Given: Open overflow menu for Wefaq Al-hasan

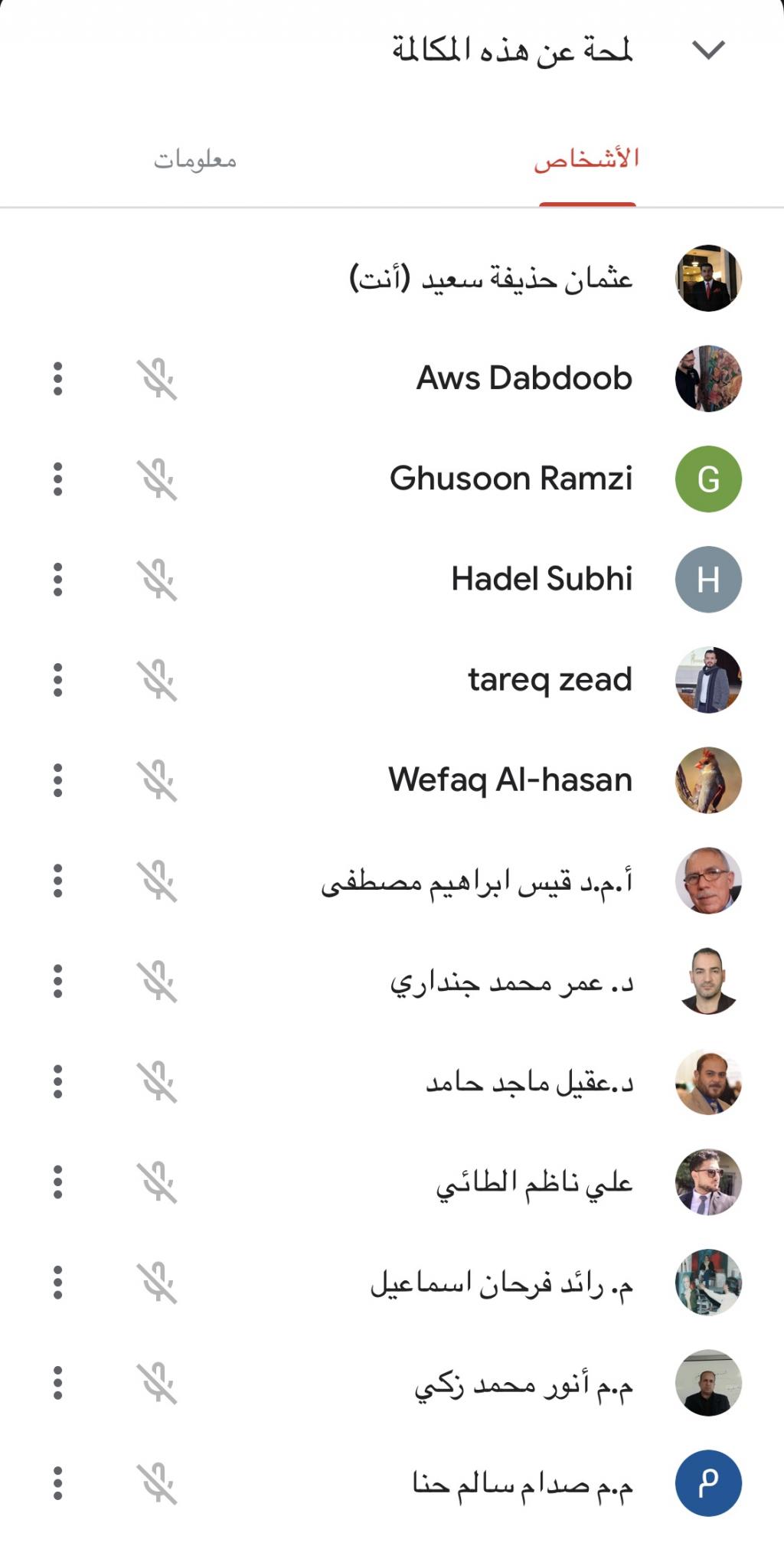Looking at the screenshot, I should click(x=57, y=780).
